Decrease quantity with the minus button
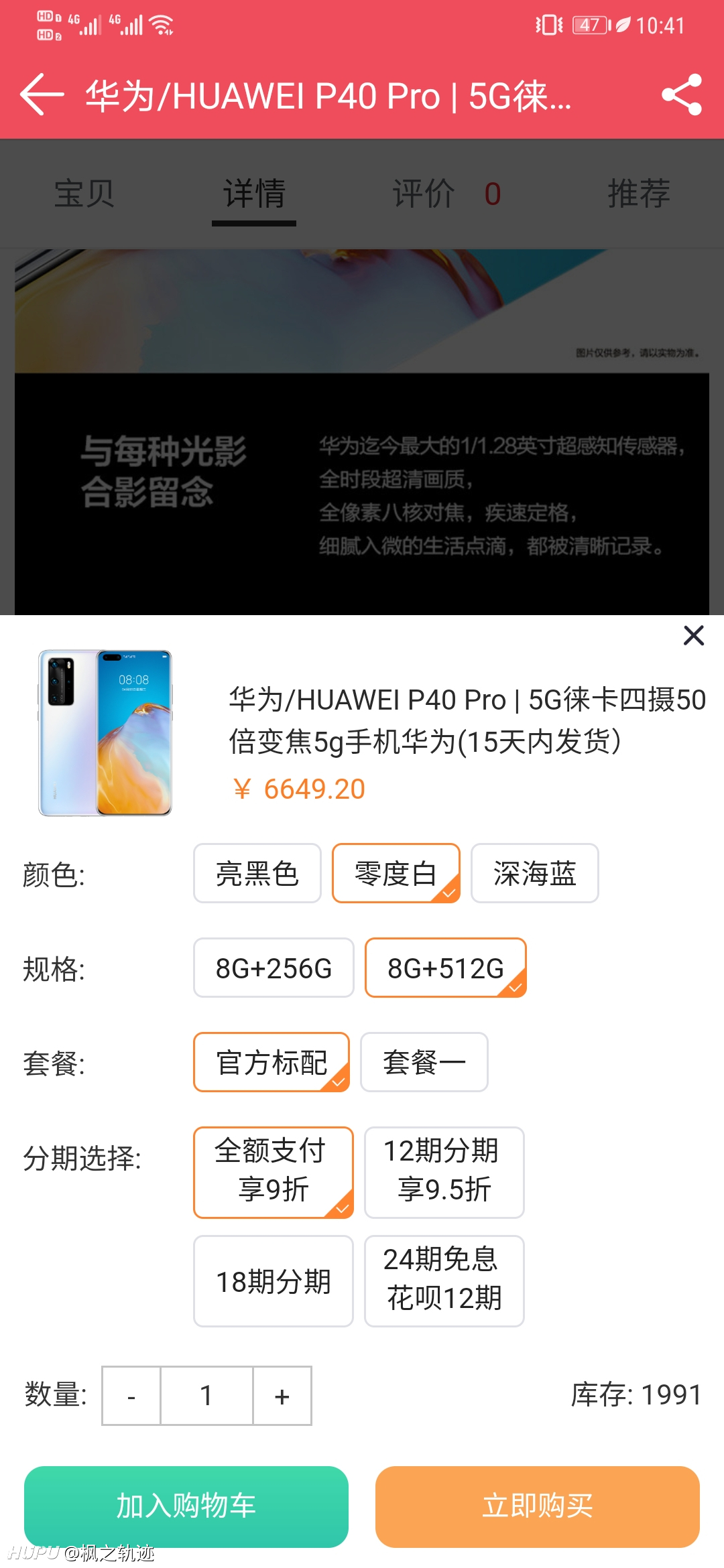 click(131, 1396)
